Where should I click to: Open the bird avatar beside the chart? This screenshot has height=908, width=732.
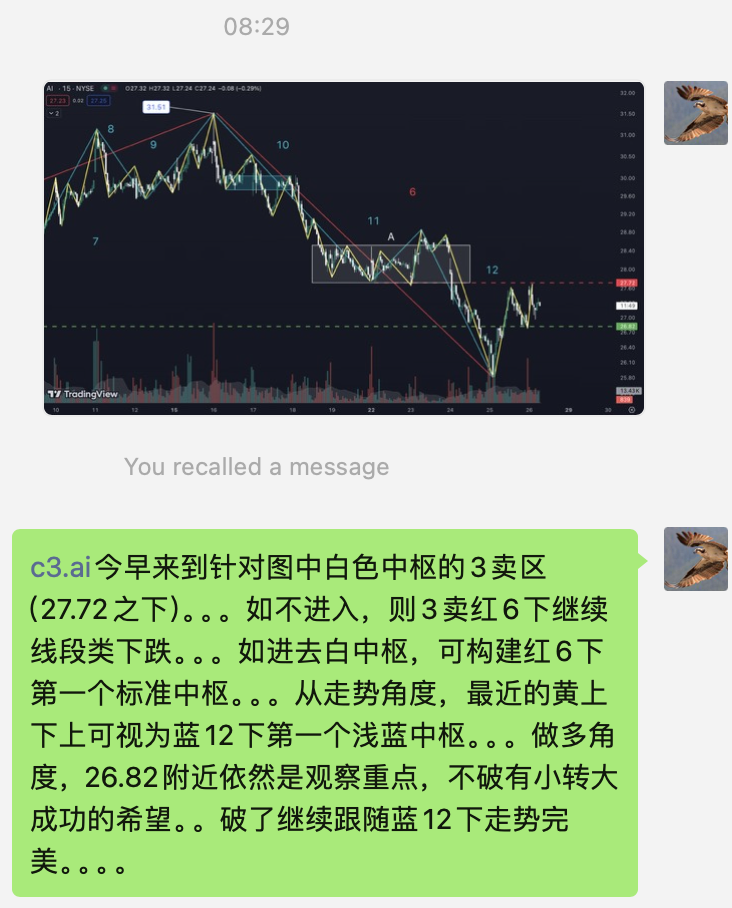point(695,112)
